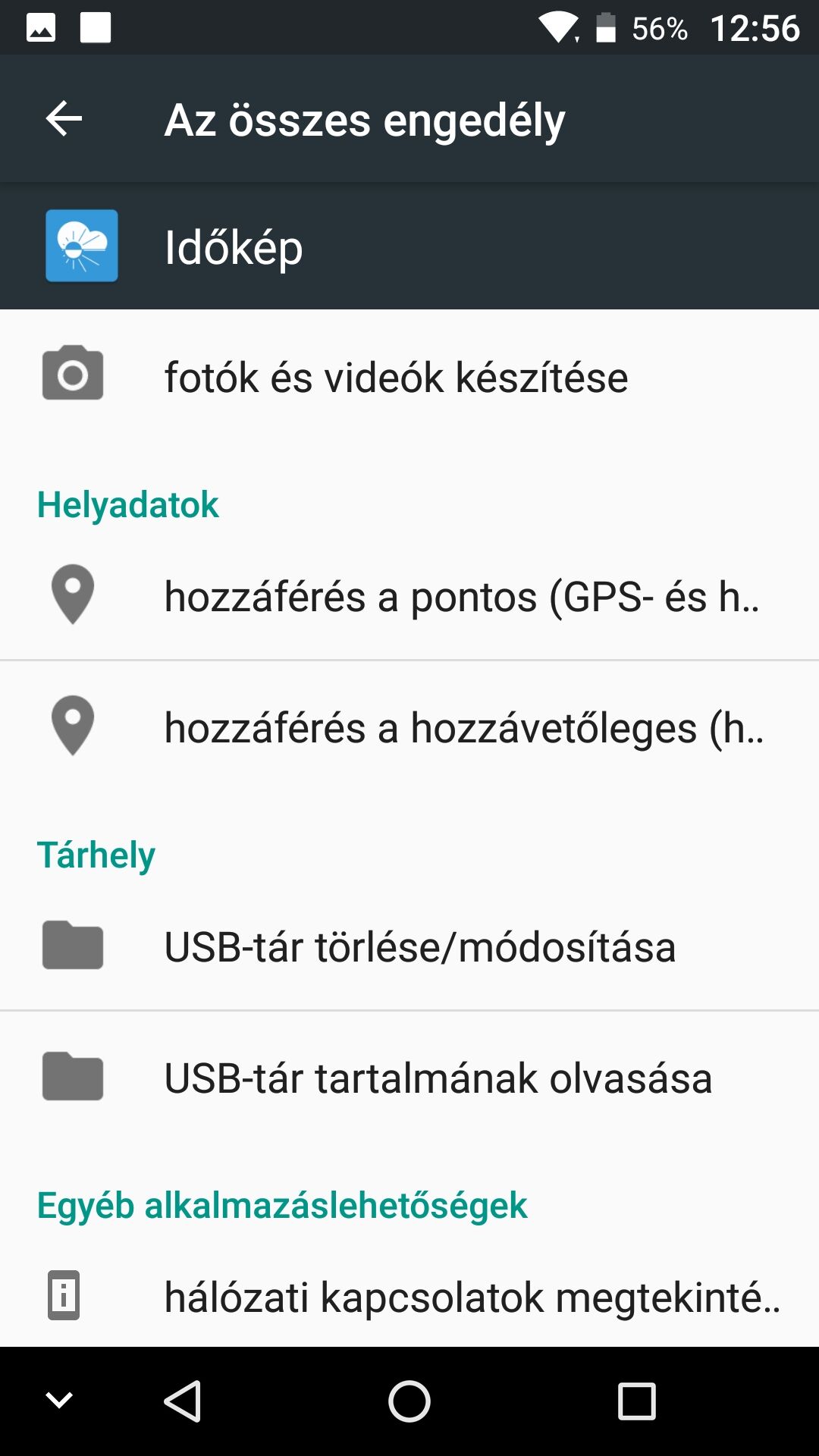Open 'hálózati kapcsolatok megtekinté..' permission
Screen dimensions: 819x1456
[409, 1295]
